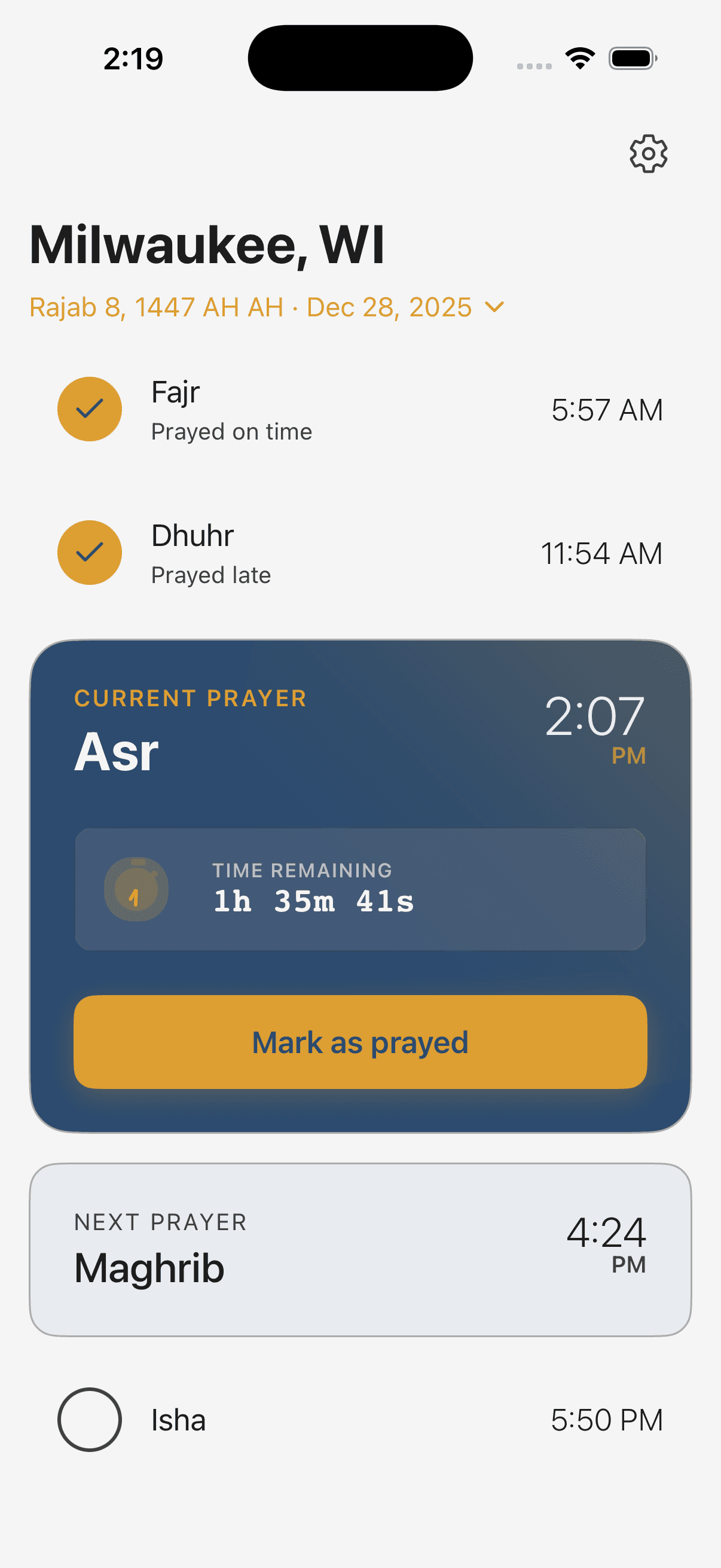The image size is (721, 1568).
Task: Uncheck the Fajr prayed checkmark
Action: pos(90,409)
